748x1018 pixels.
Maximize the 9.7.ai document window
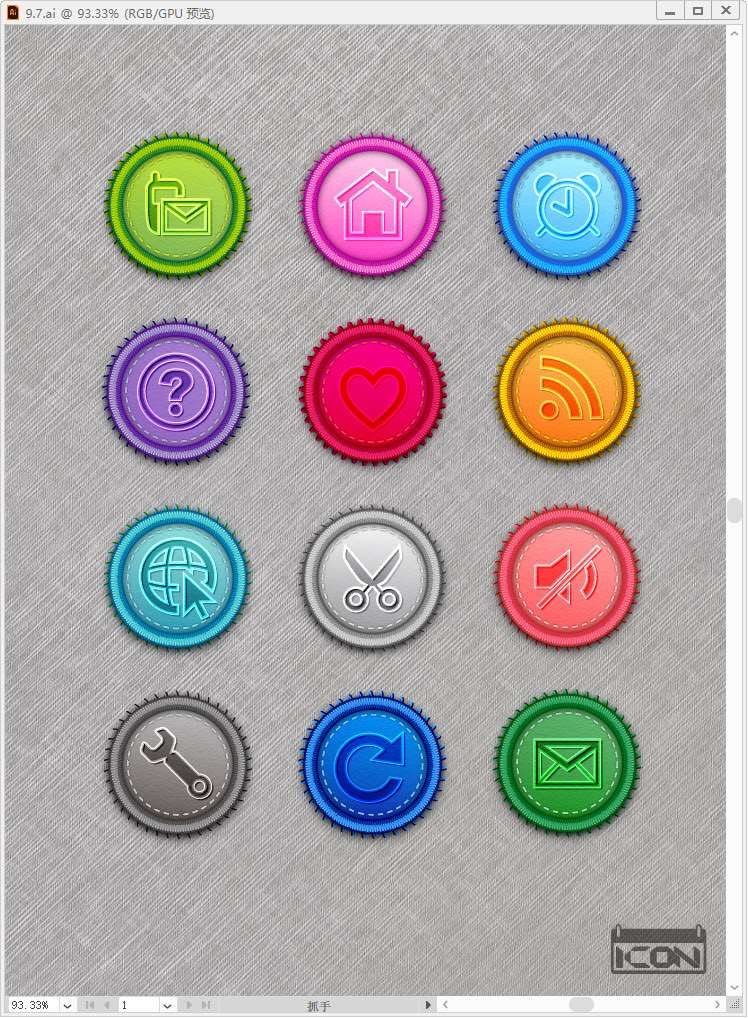[x=698, y=11]
